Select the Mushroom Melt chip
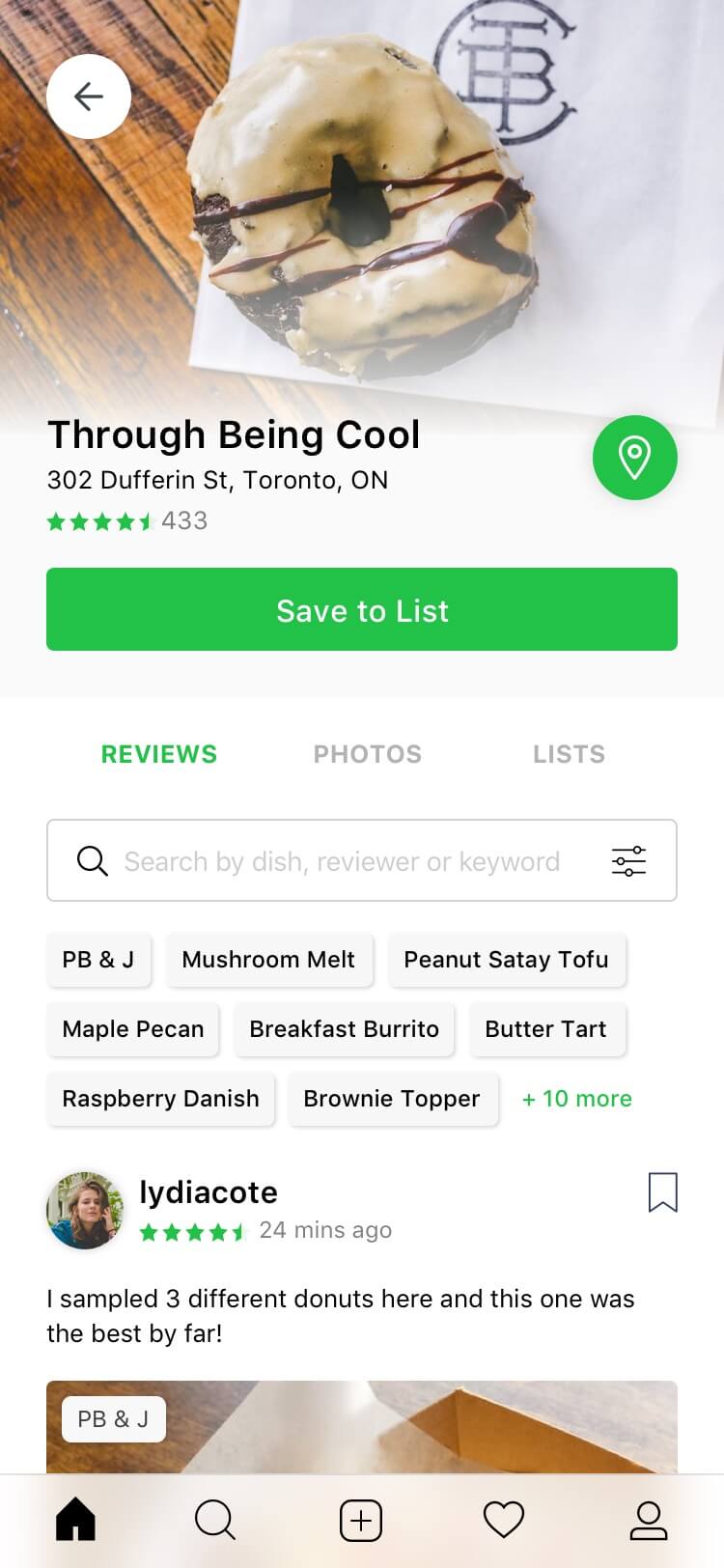The image size is (724, 1568). click(x=268, y=960)
